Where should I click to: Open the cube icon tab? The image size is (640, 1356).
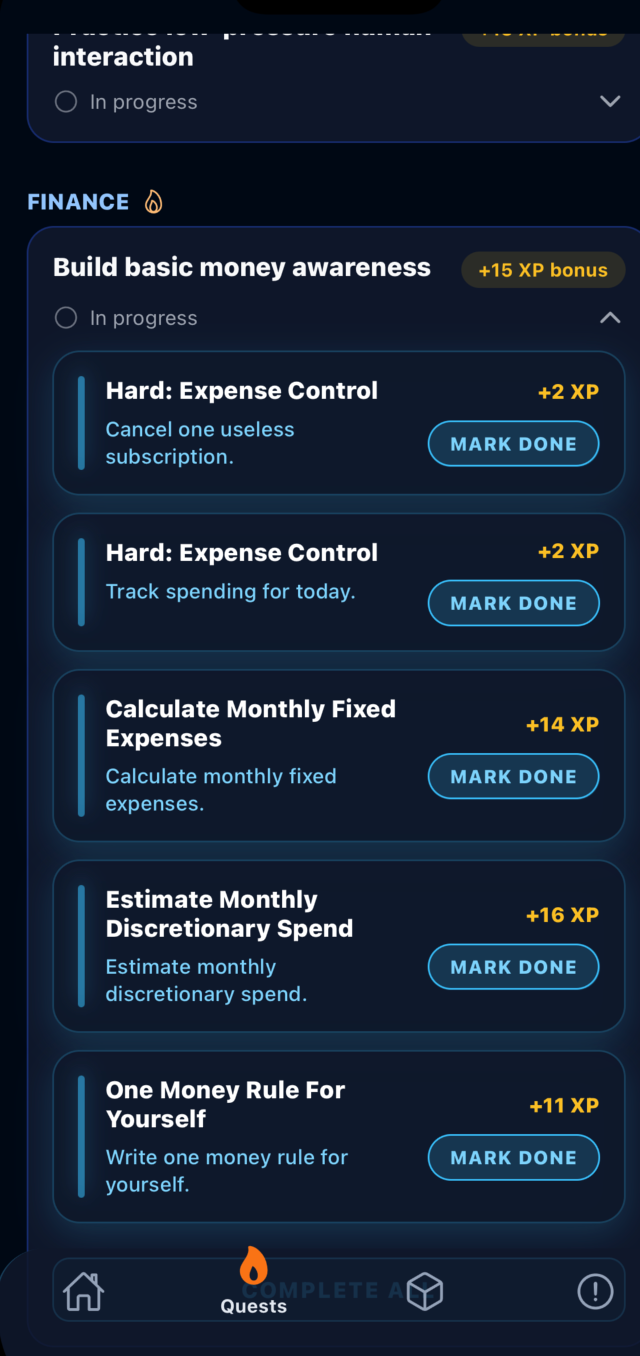(425, 1291)
